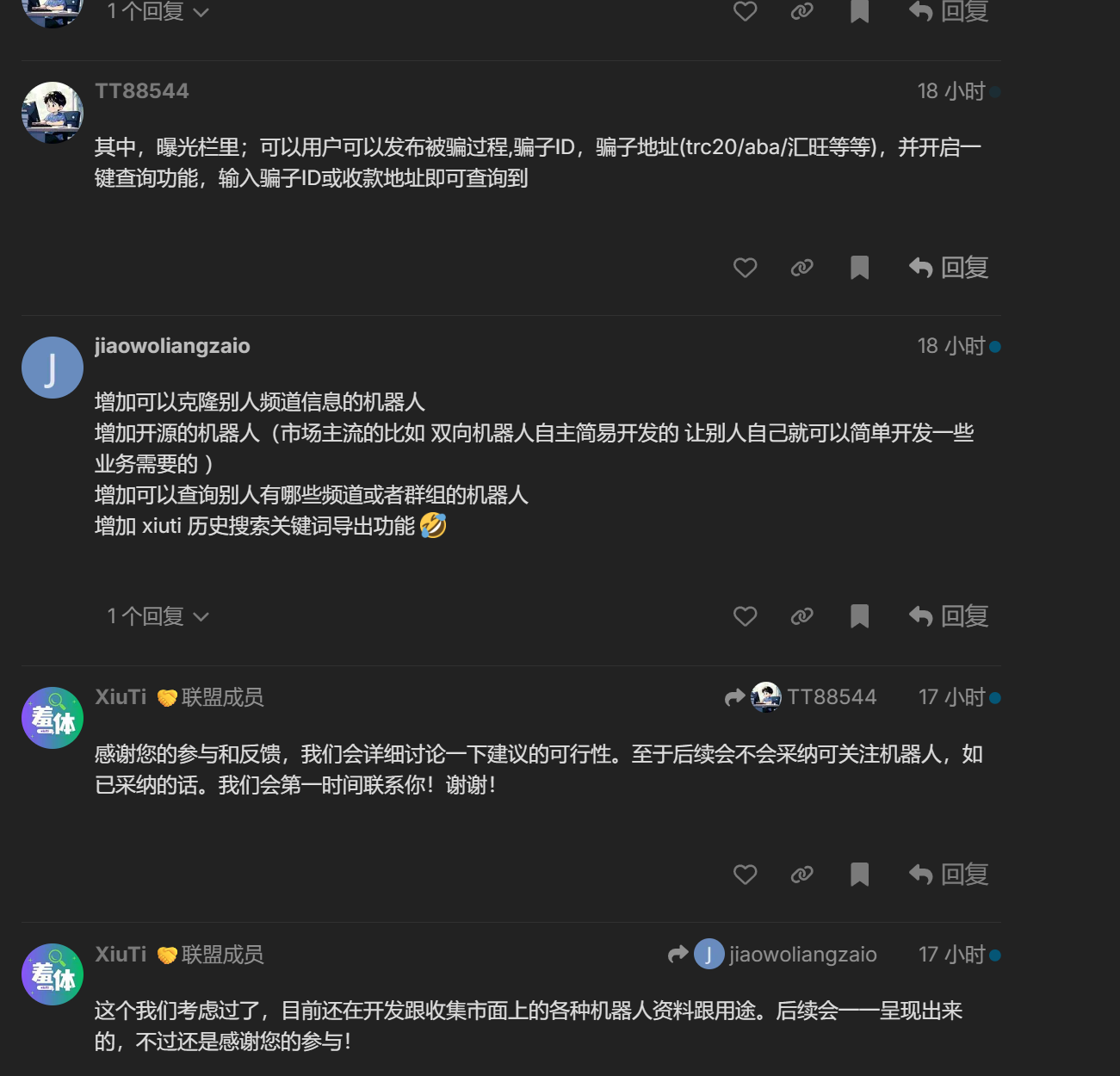The height and width of the screenshot is (1076, 1120).
Task: Reply to XiuTi's message to TT88544
Action: [x=949, y=875]
